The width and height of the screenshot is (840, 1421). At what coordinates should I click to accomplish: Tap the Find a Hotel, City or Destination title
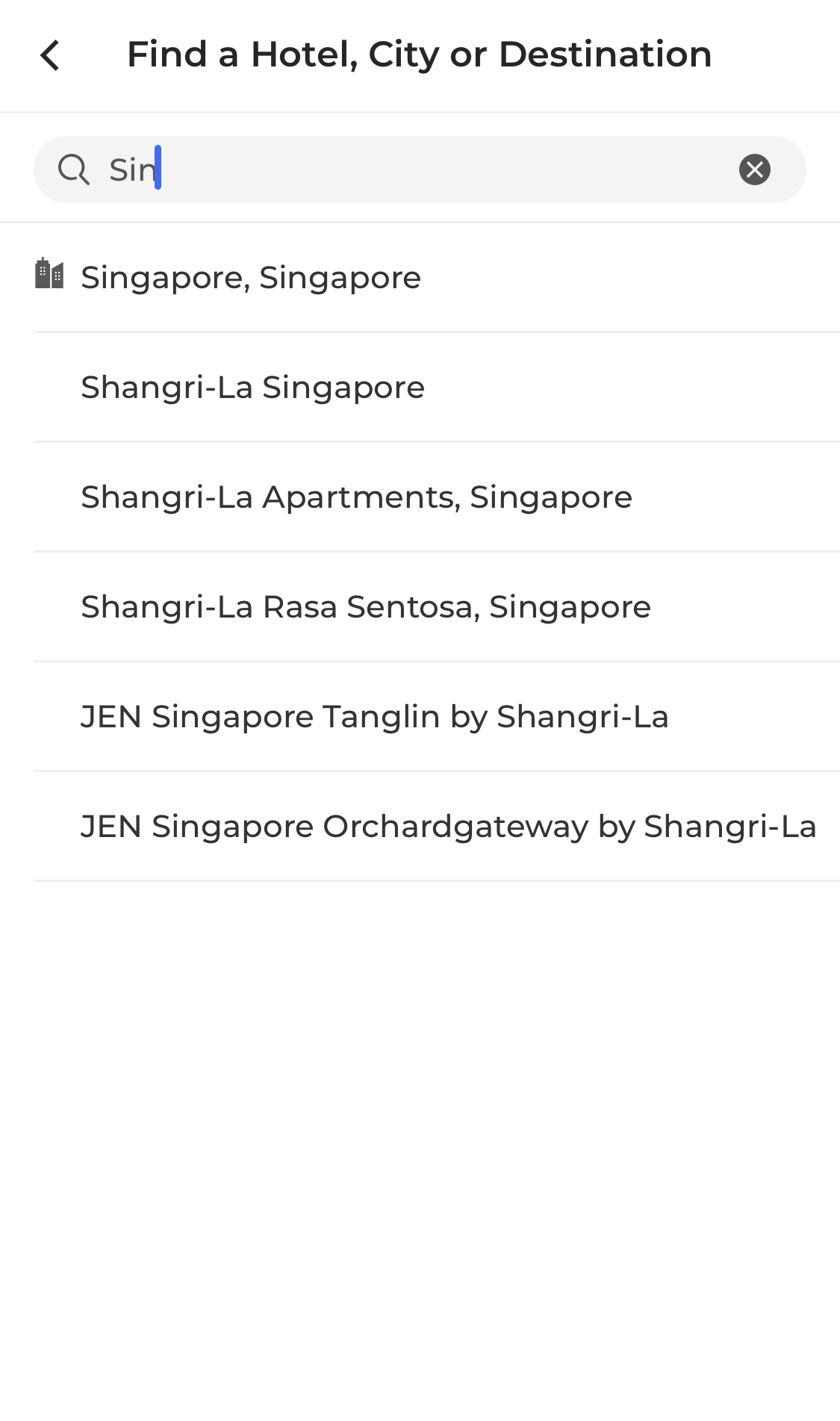point(419,55)
